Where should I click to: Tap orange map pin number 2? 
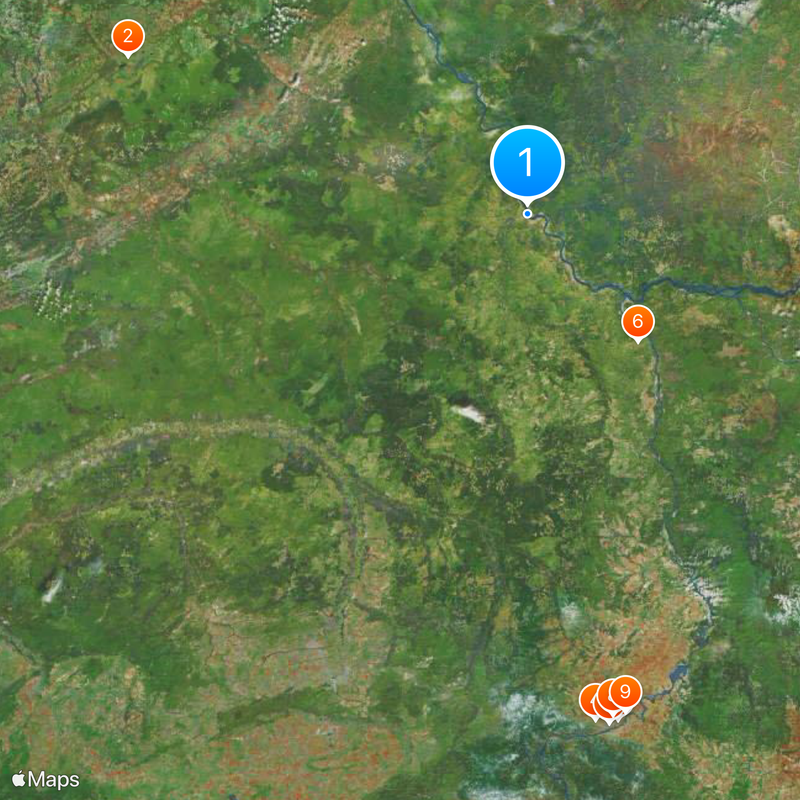[127, 37]
